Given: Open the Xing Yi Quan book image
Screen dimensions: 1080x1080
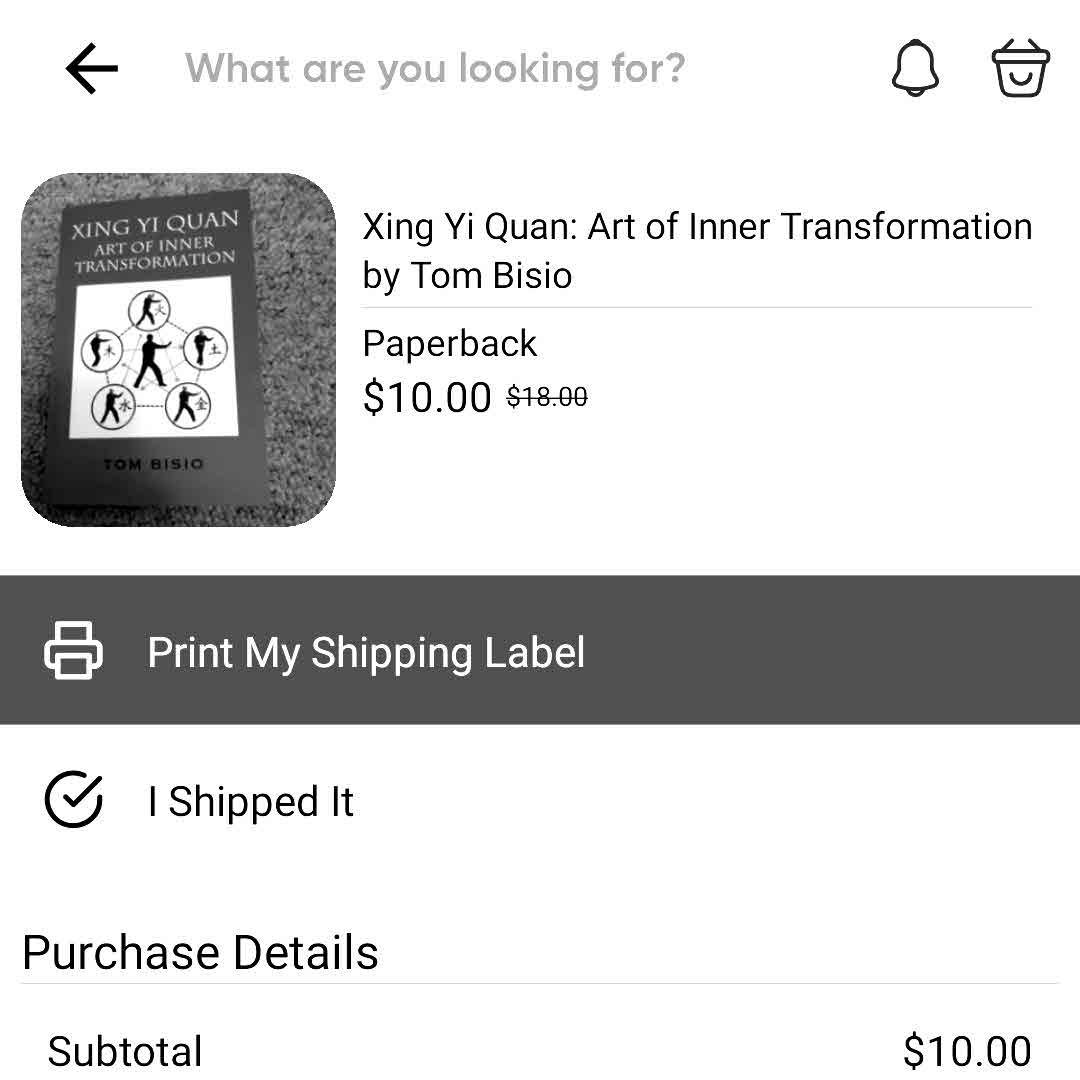Looking at the screenshot, I should (178, 349).
